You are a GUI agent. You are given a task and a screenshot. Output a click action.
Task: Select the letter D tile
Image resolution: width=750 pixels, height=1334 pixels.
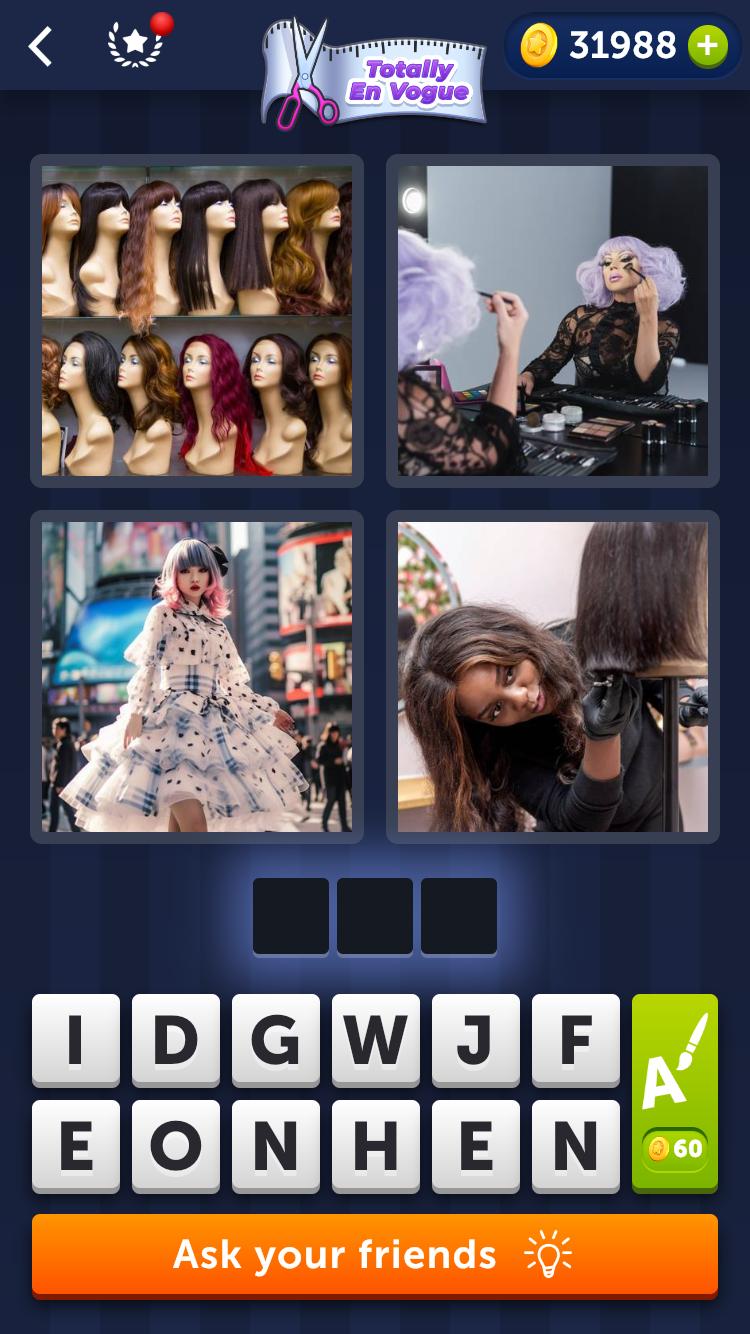(x=176, y=1040)
